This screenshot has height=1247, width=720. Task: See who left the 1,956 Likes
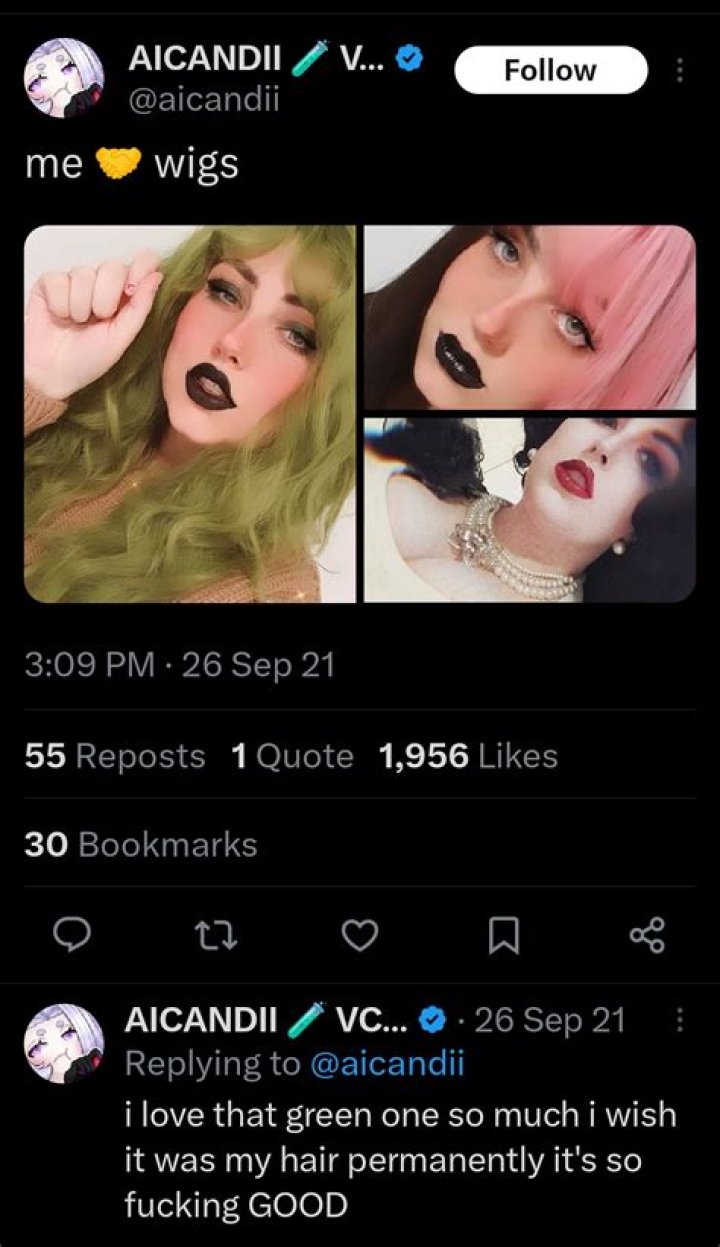468,756
